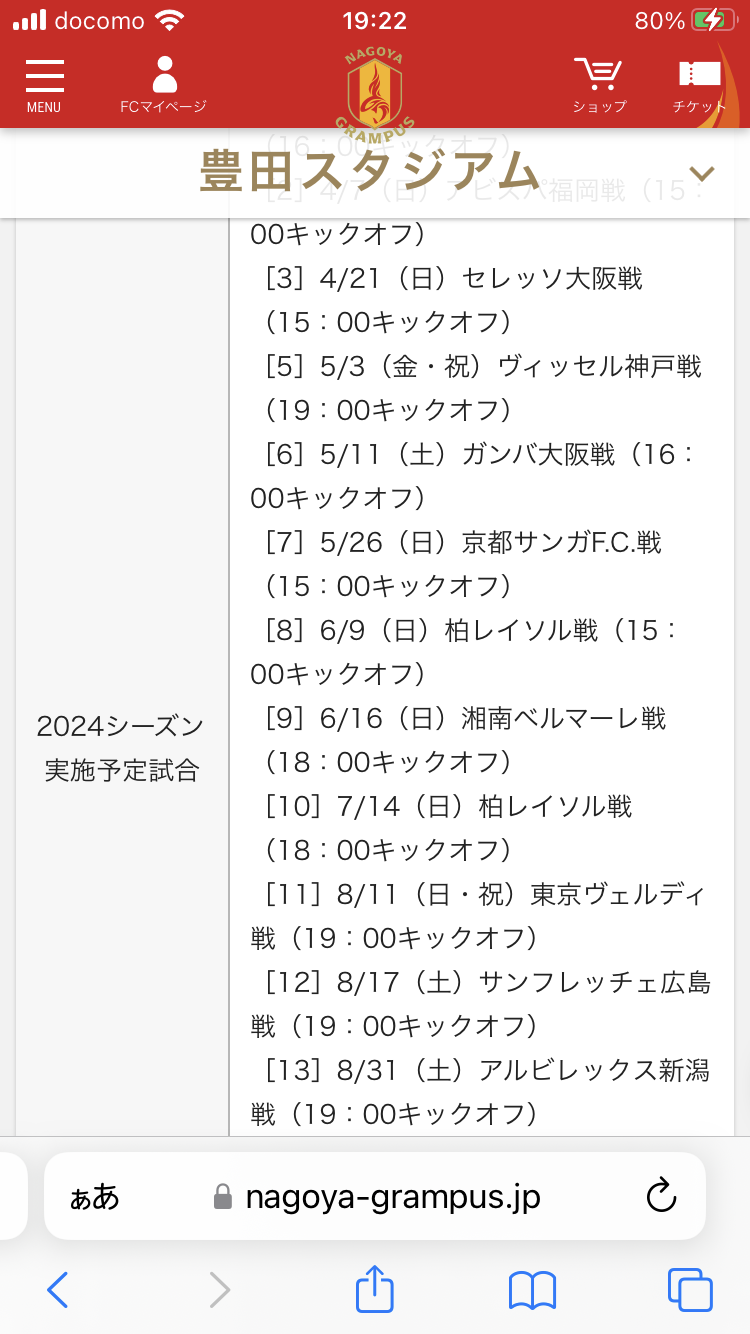Go to FCマイページ

(164, 85)
